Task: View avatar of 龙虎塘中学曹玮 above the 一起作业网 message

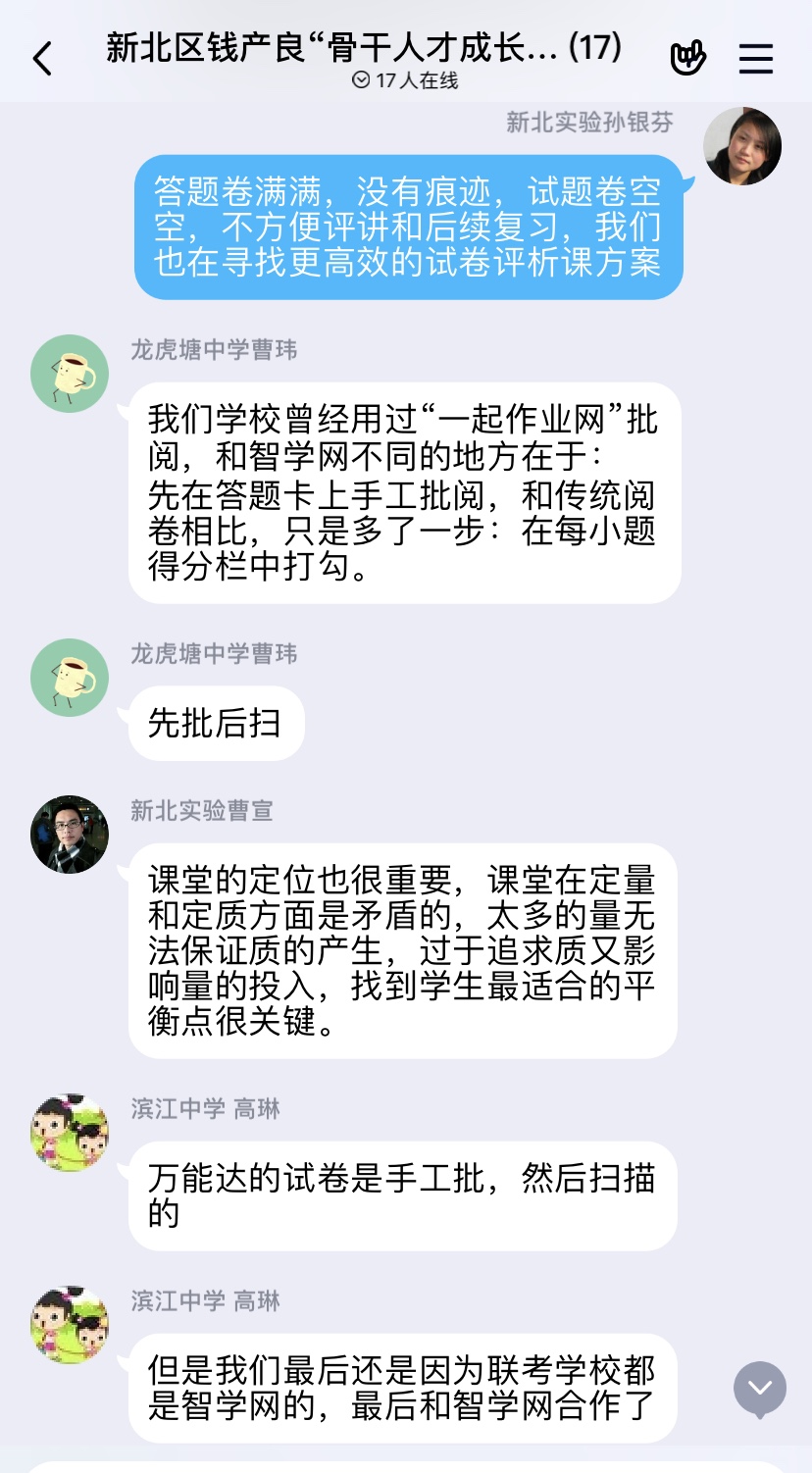Action: coord(70,374)
